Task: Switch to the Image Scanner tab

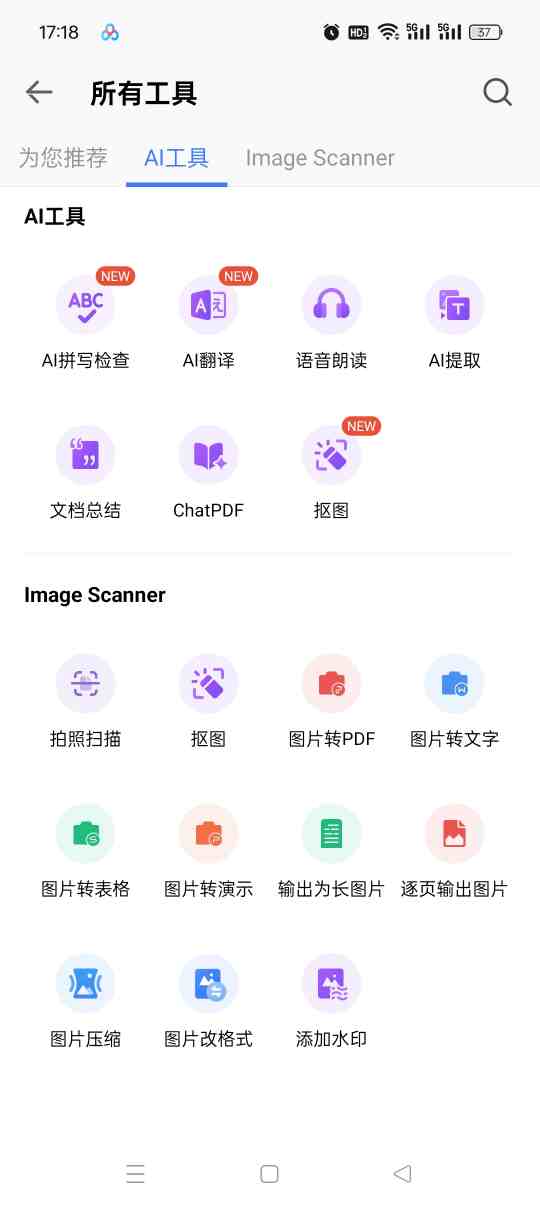Action: 320,158
